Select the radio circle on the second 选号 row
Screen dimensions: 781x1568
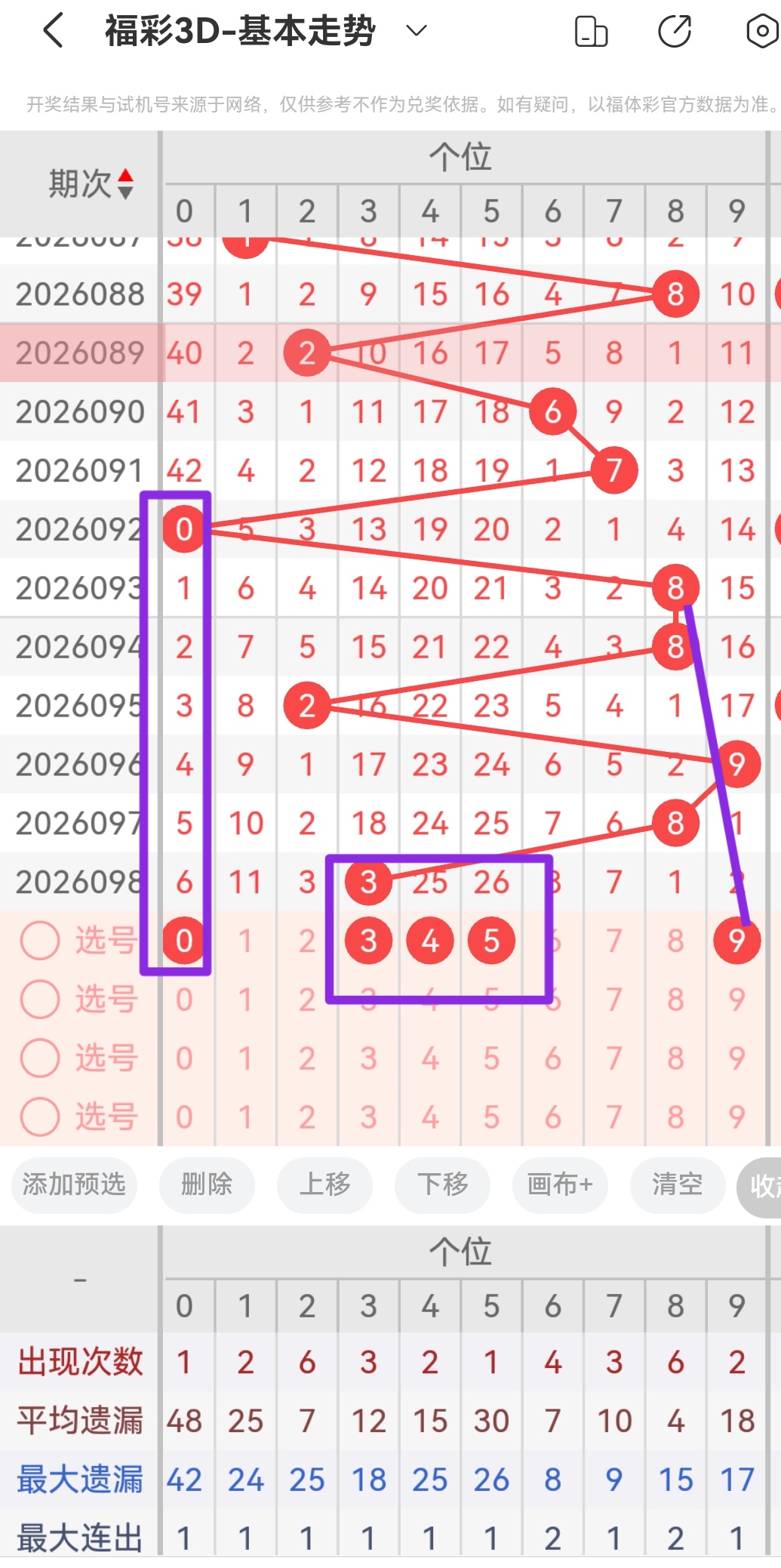pyautogui.click(x=39, y=998)
